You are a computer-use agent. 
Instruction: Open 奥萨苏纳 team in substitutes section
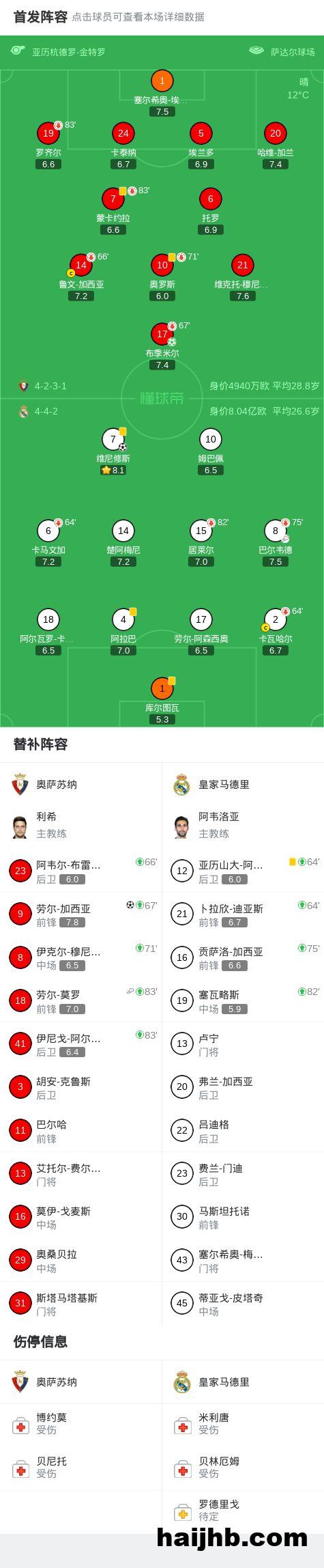tap(81, 785)
